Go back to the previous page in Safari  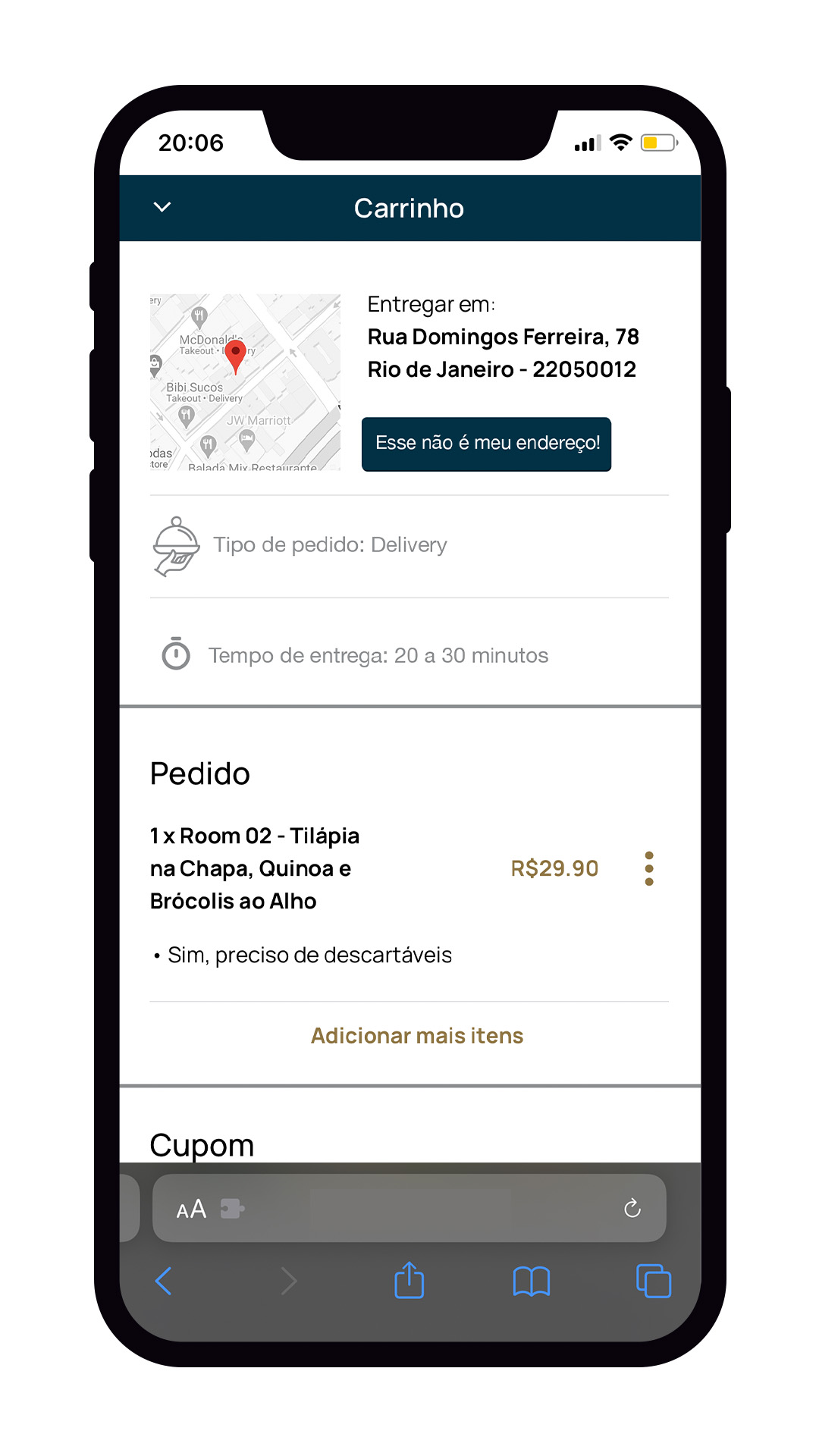click(164, 1282)
